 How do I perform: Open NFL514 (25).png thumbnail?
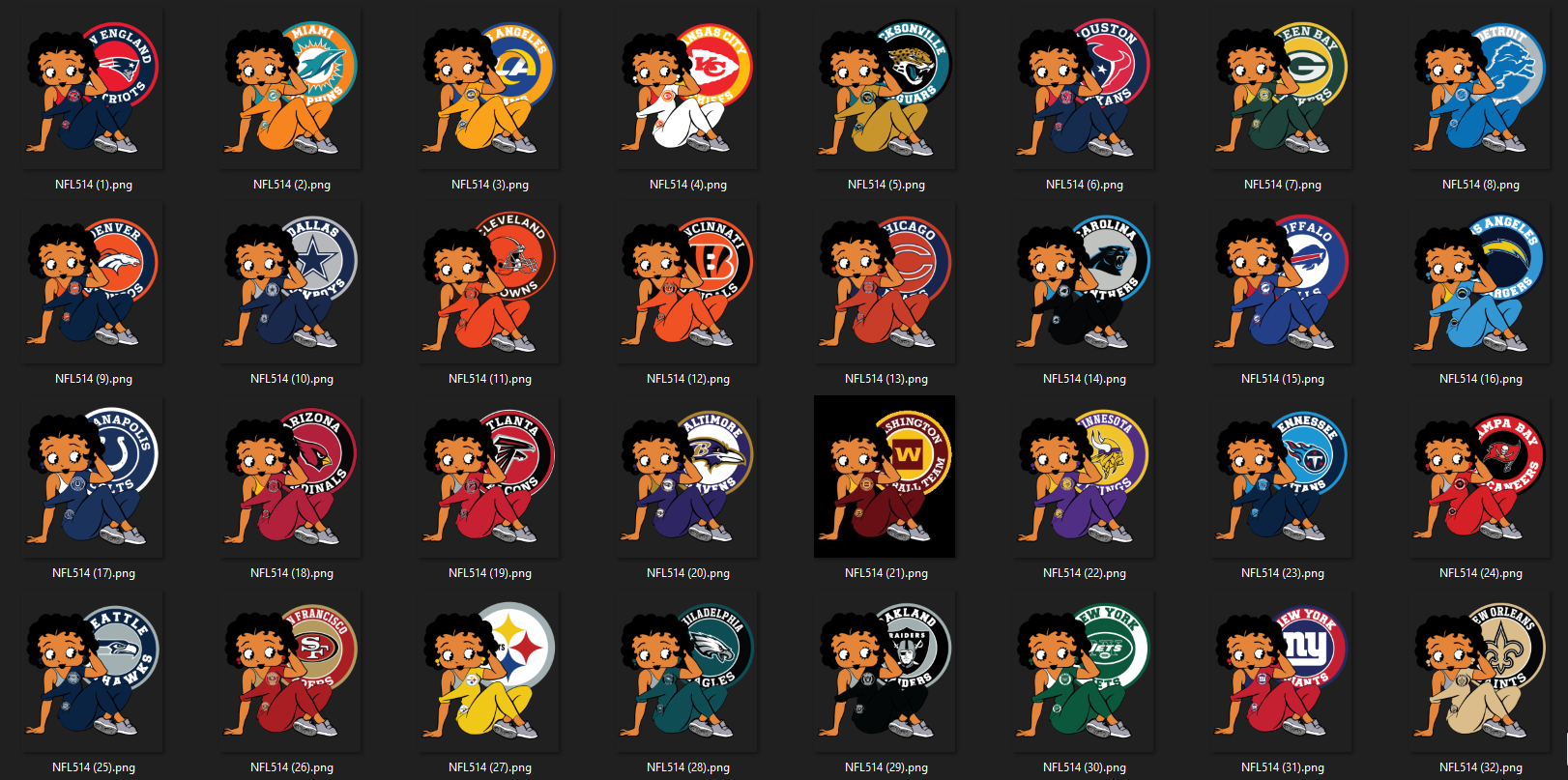click(94, 671)
